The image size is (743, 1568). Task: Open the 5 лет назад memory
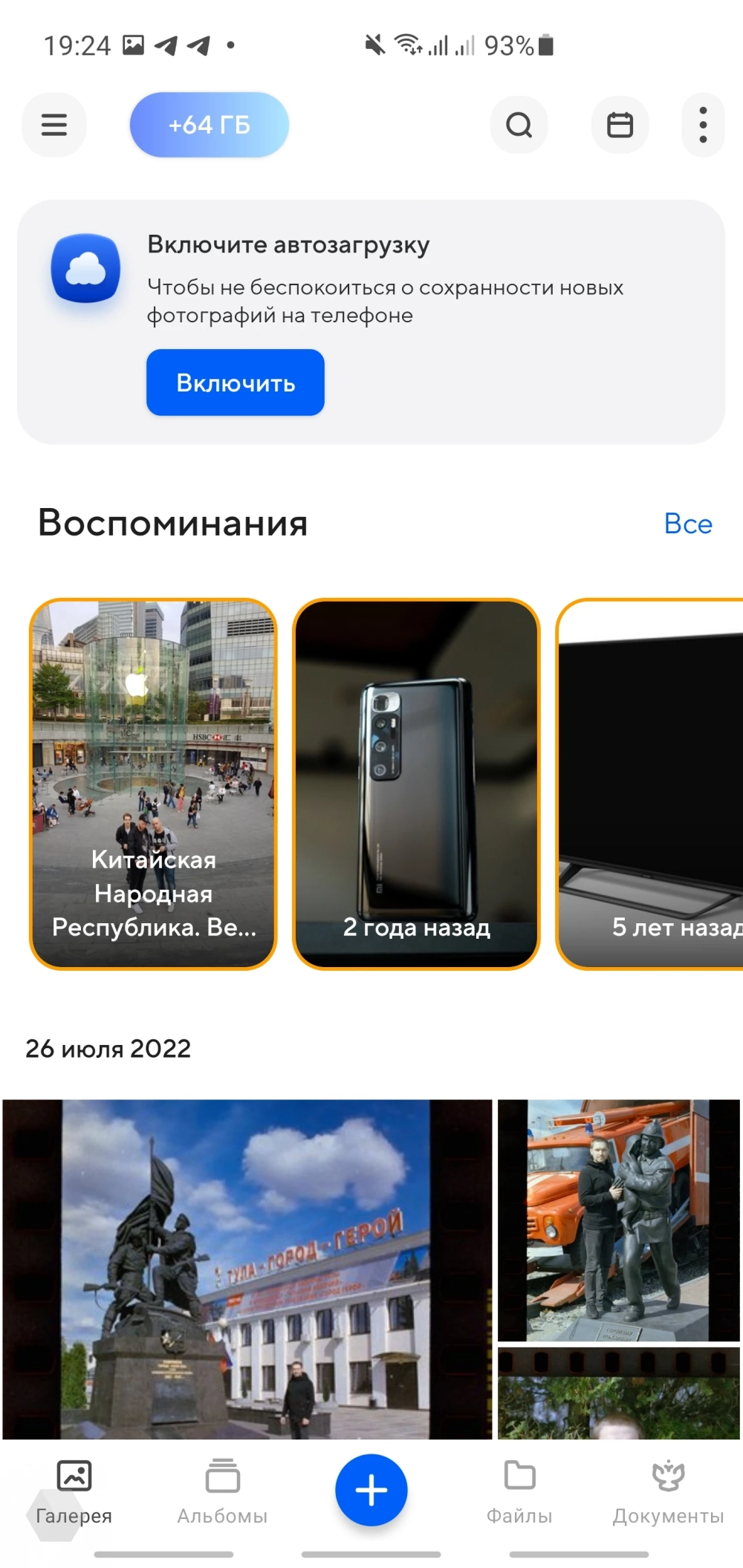coord(650,784)
